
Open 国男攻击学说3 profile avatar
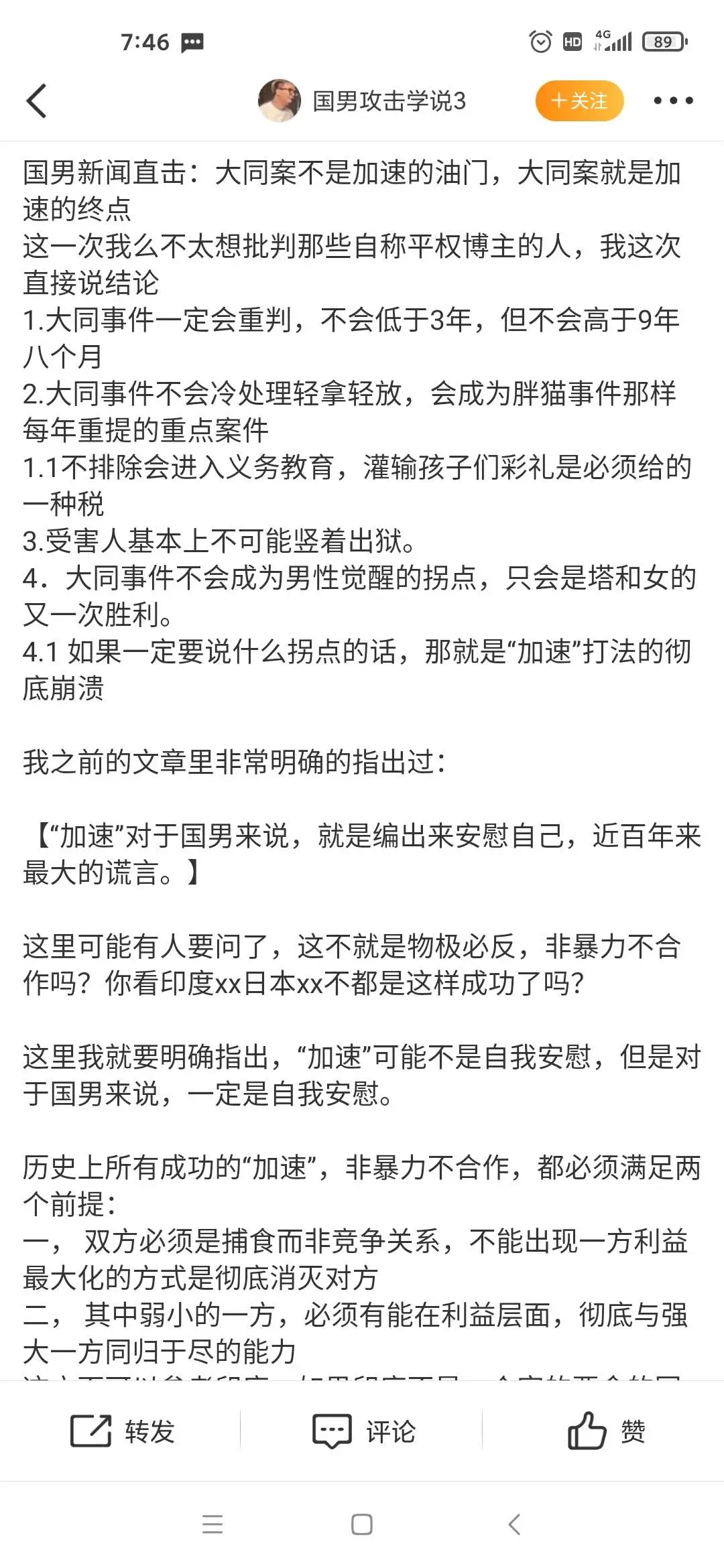point(279,101)
